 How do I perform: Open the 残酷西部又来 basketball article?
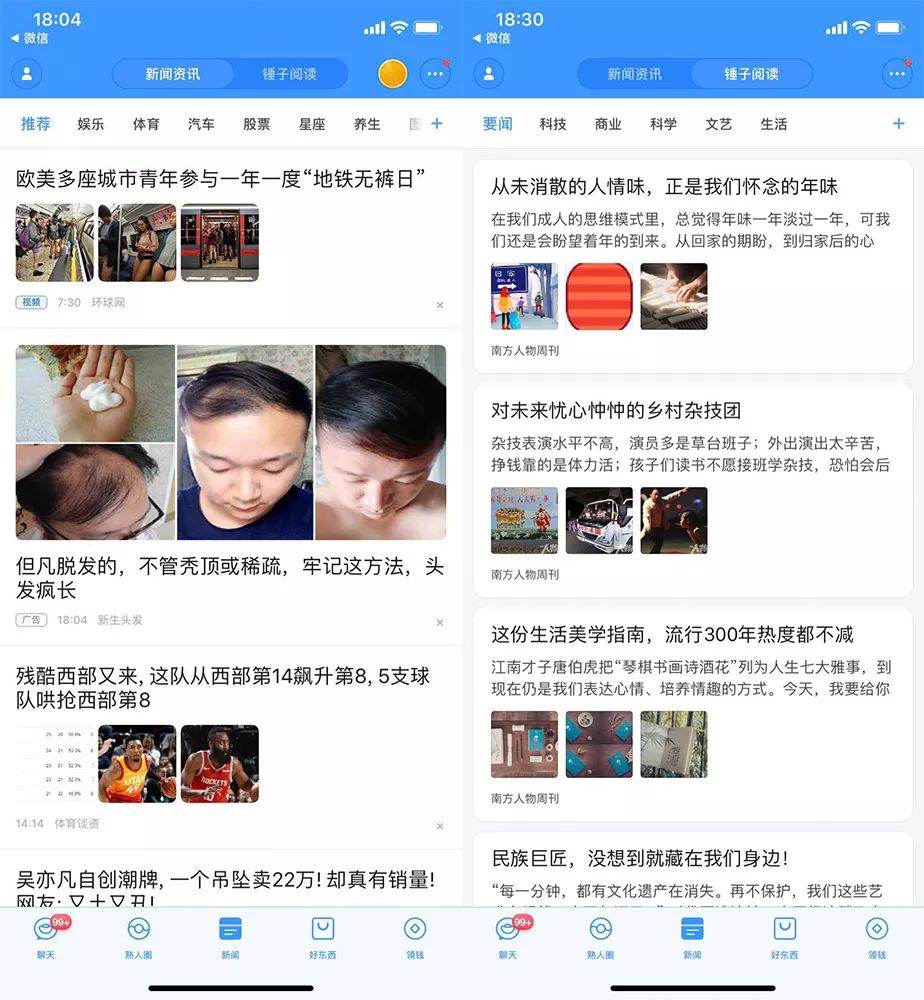[x=223, y=688]
